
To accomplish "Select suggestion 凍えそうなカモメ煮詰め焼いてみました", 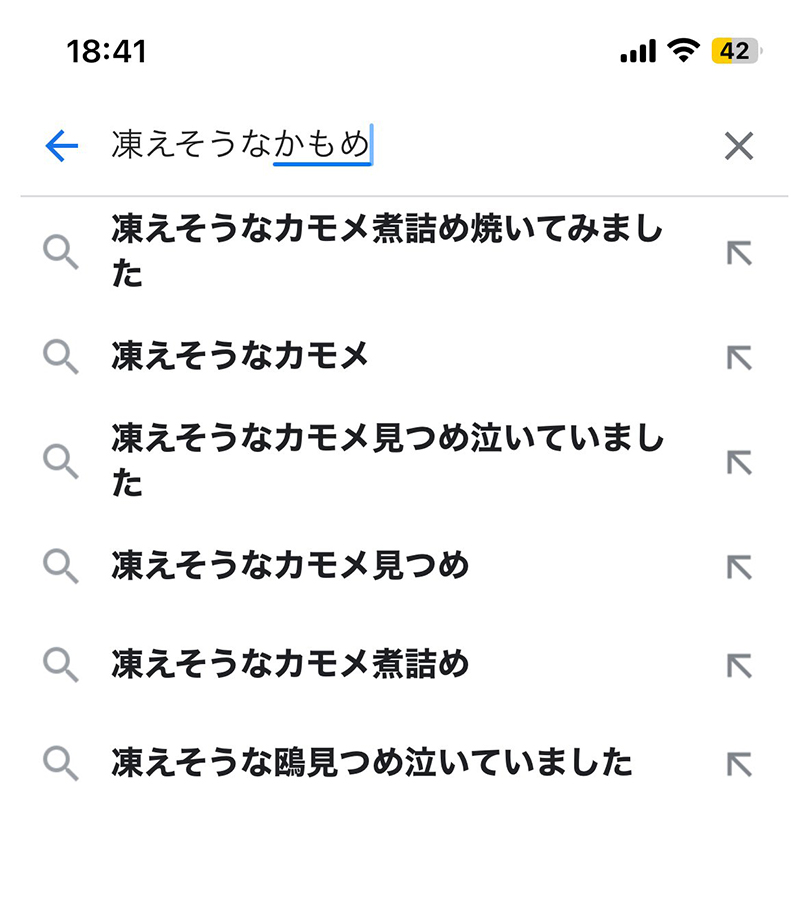I will pyautogui.click(x=387, y=252).
